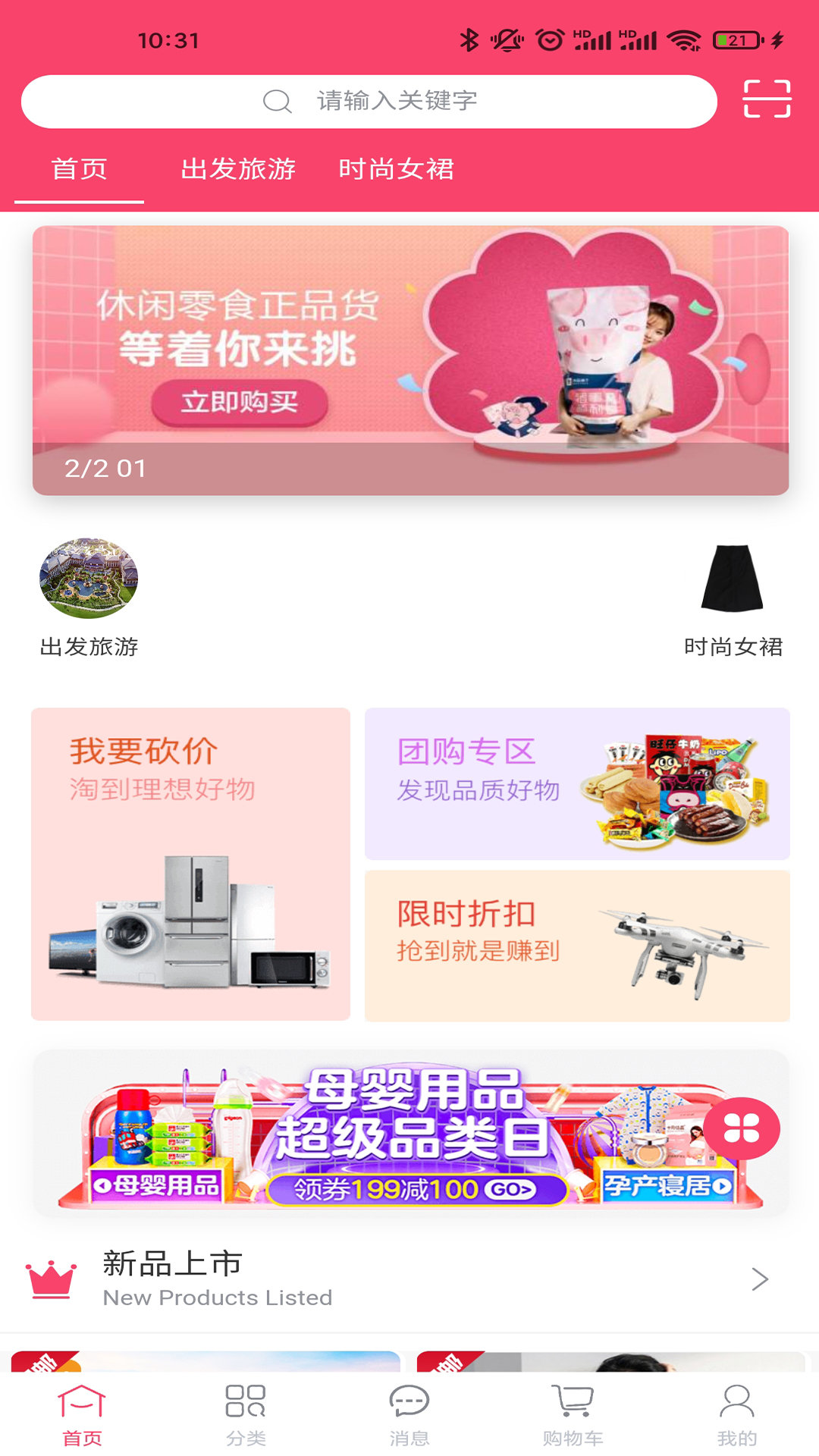
Task: Expand the 新品上市 new products list
Action: [x=761, y=1274]
